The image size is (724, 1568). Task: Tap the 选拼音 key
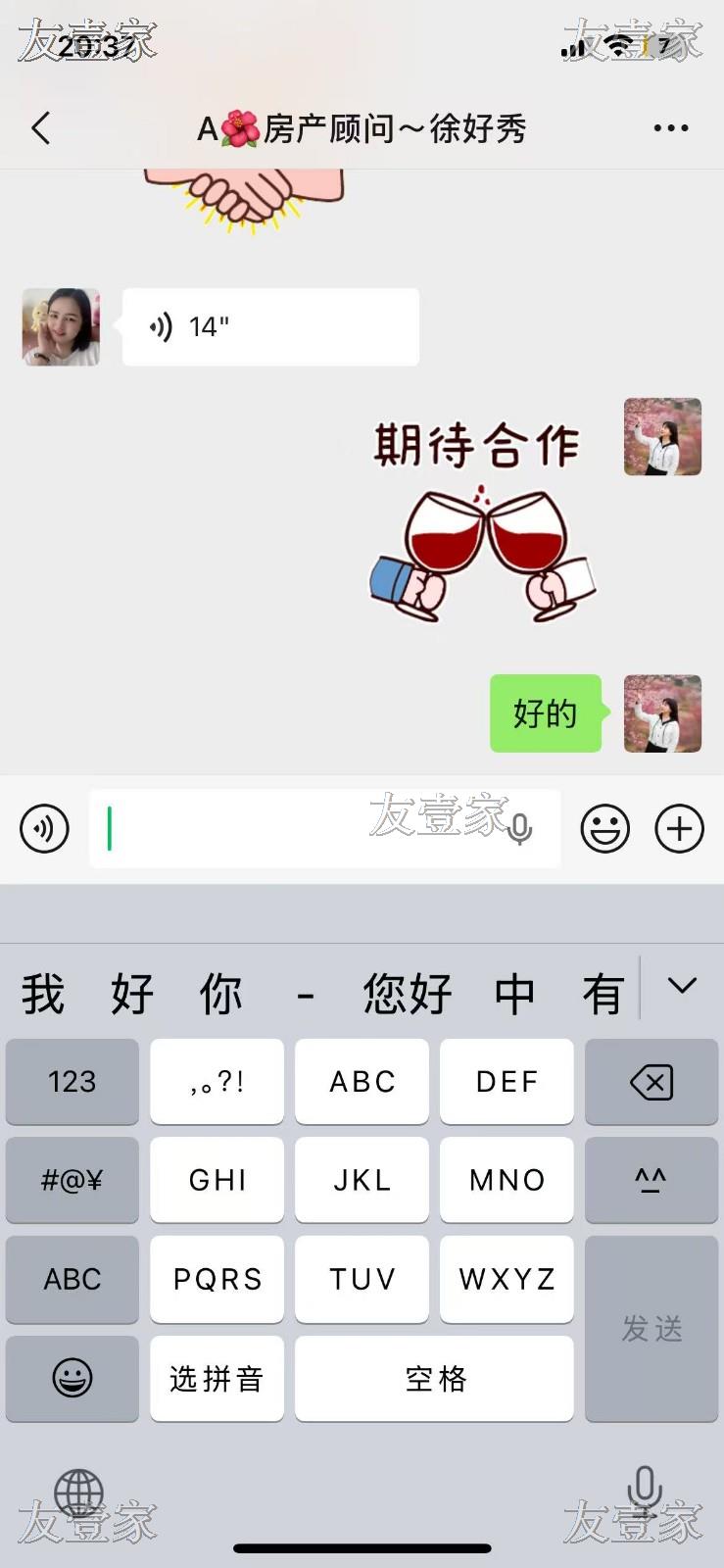tap(217, 1379)
